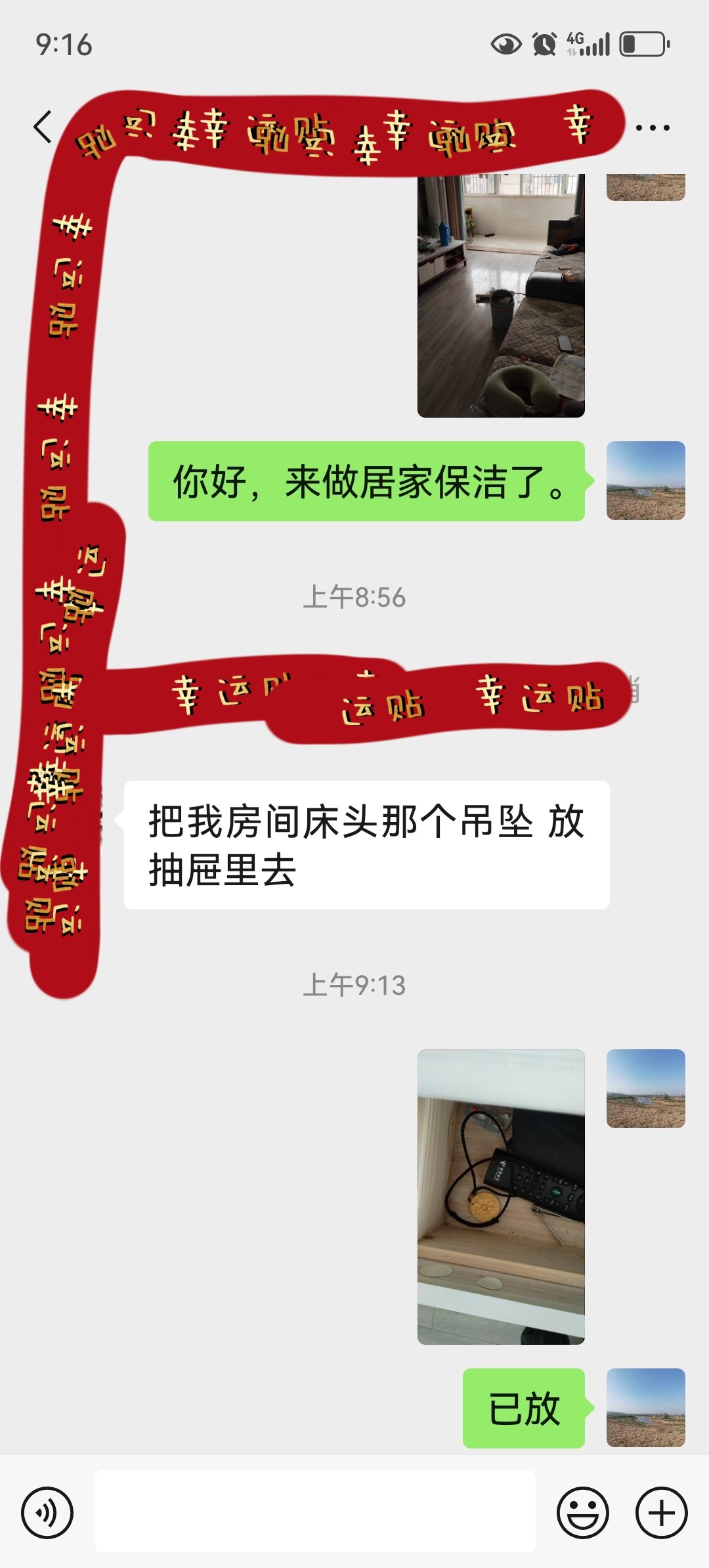Screen dimensions: 709x1568
Task: Tap the message text field
Action: tap(315, 1513)
